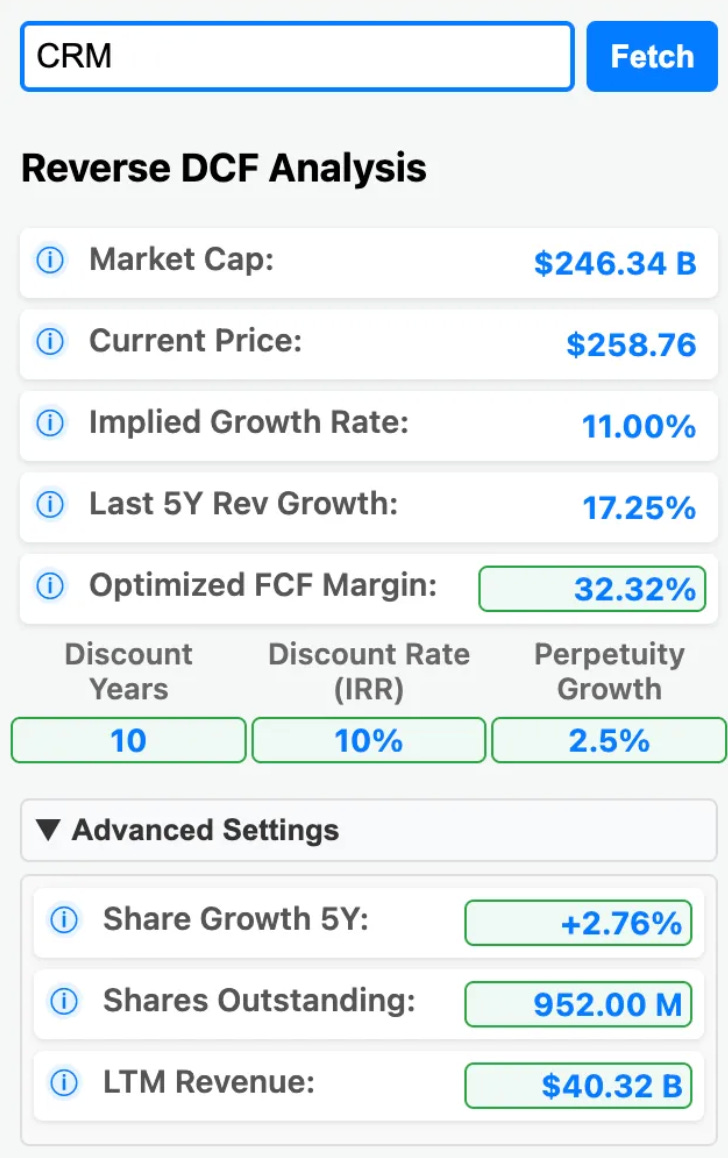Image resolution: width=728 pixels, height=1158 pixels.
Task: Edit the Share Growth 5Y value
Action: pos(578,922)
